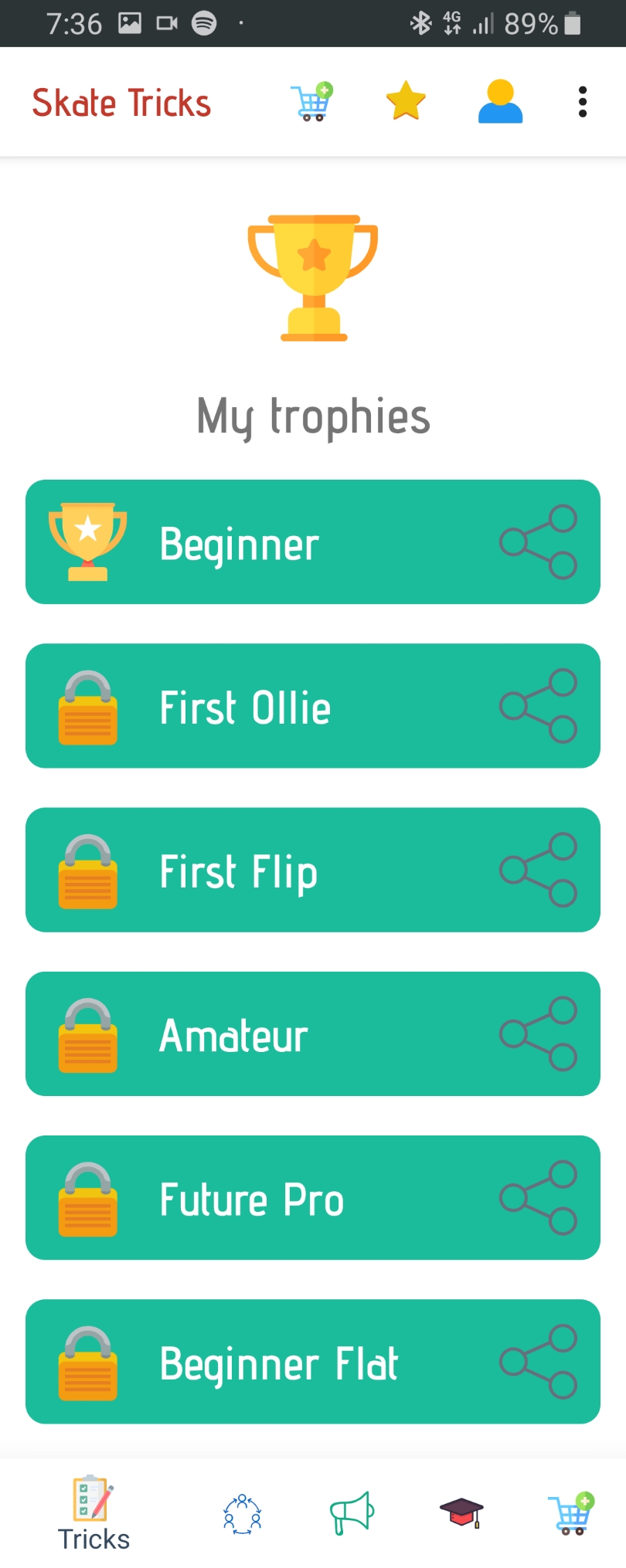Switch to the megaphone announcements tab
Image resolution: width=626 pixels, height=1568 pixels.
tap(352, 1514)
